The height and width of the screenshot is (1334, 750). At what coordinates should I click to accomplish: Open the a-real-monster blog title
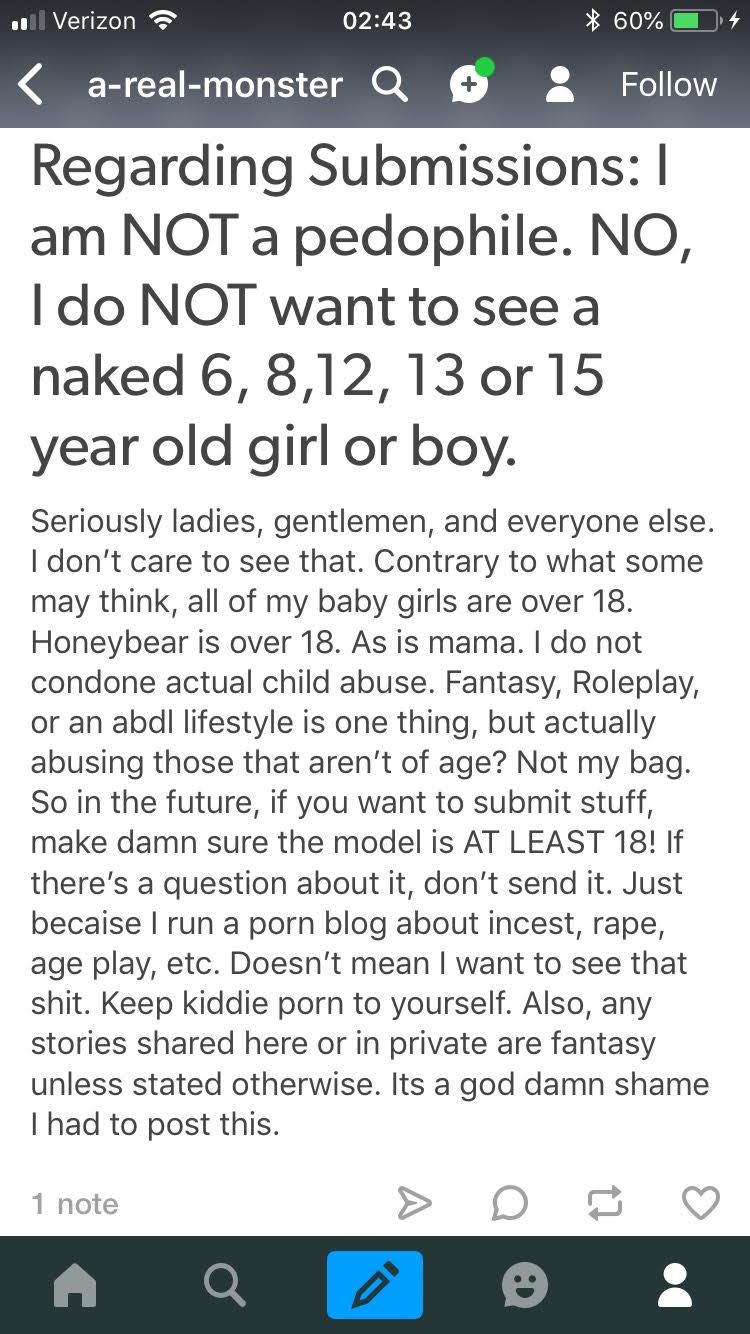click(215, 85)
